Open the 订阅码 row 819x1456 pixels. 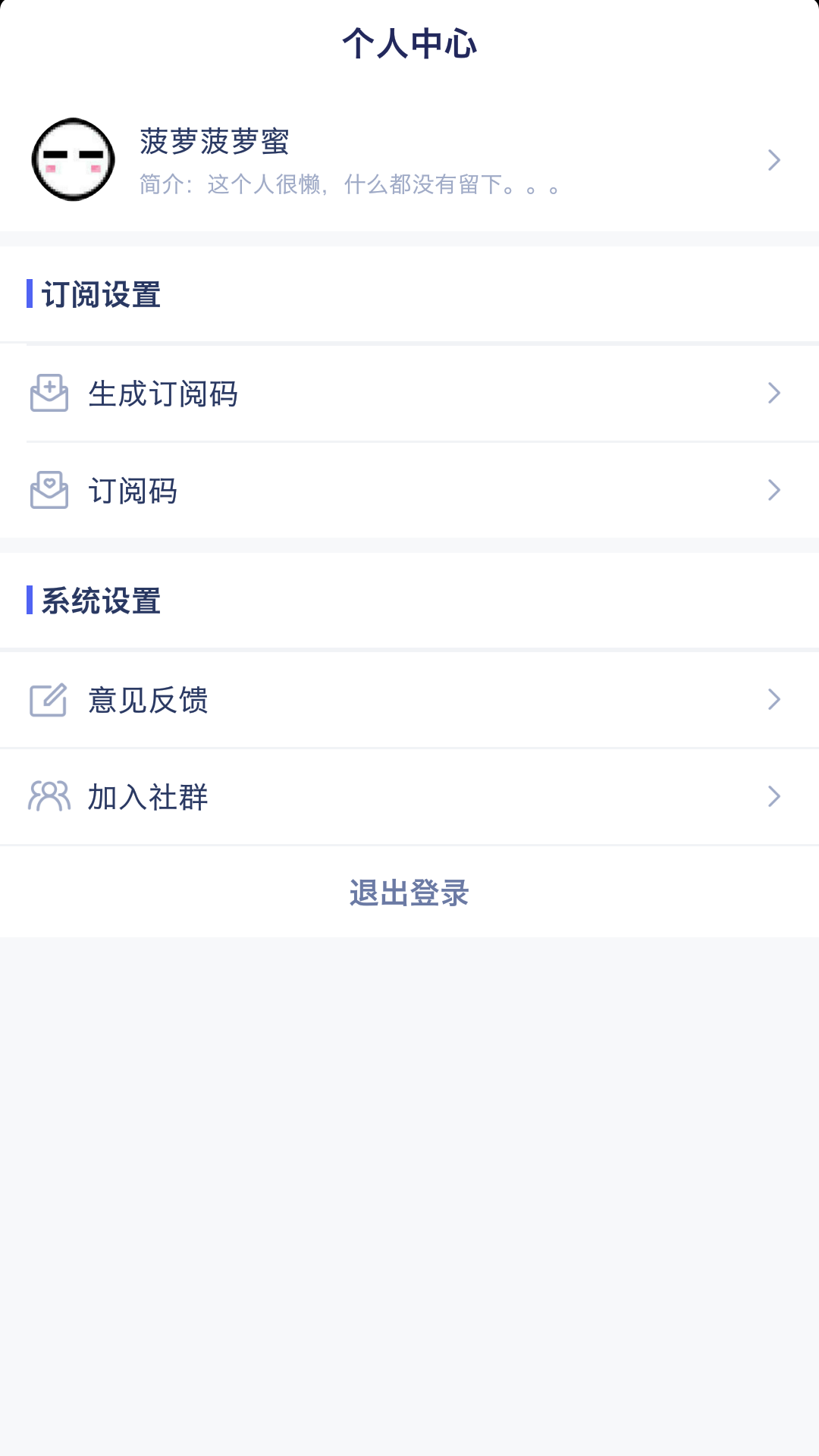(409, 491)
